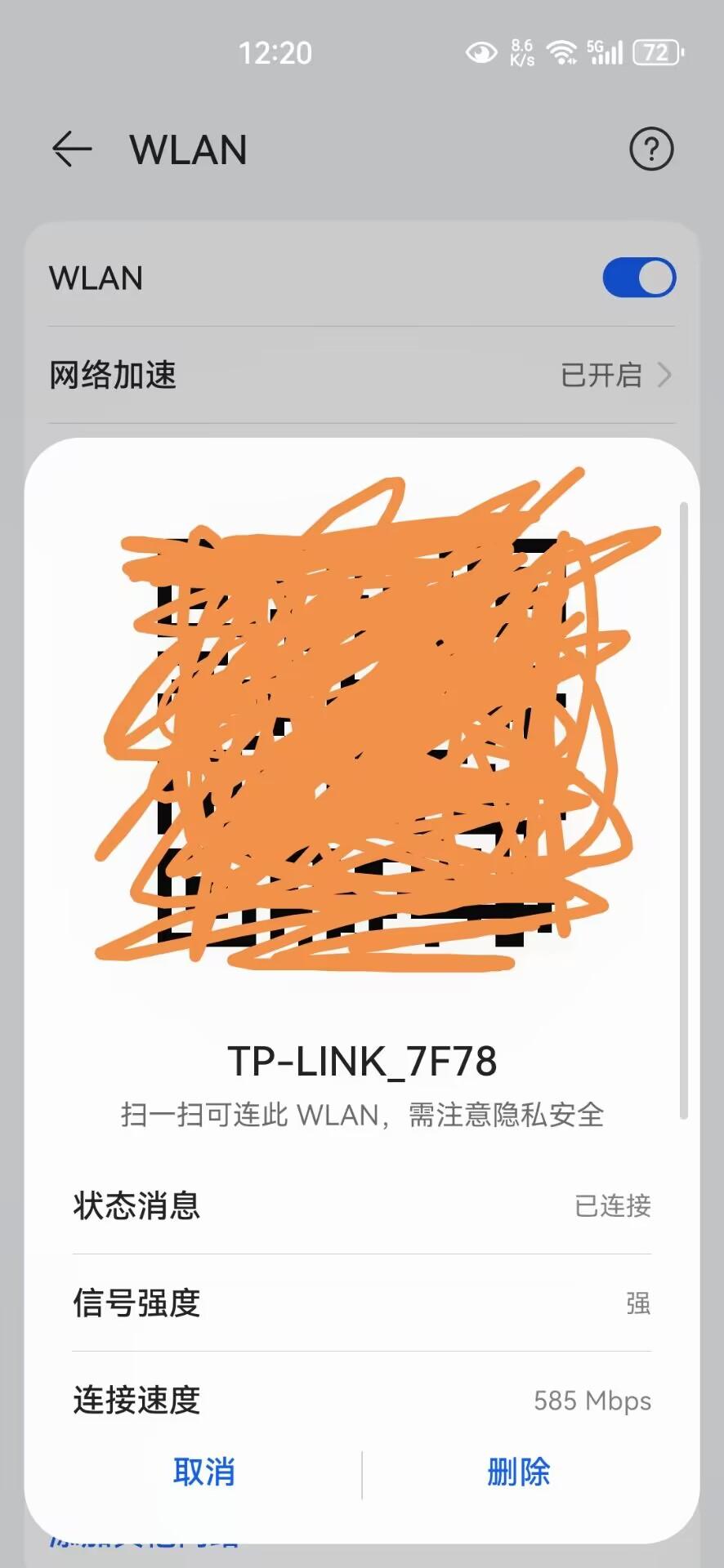The width and height of the screenshot is (724, 1568).
Task: Disable WLAN using the main switch
Action: click(x=639, y=277)
